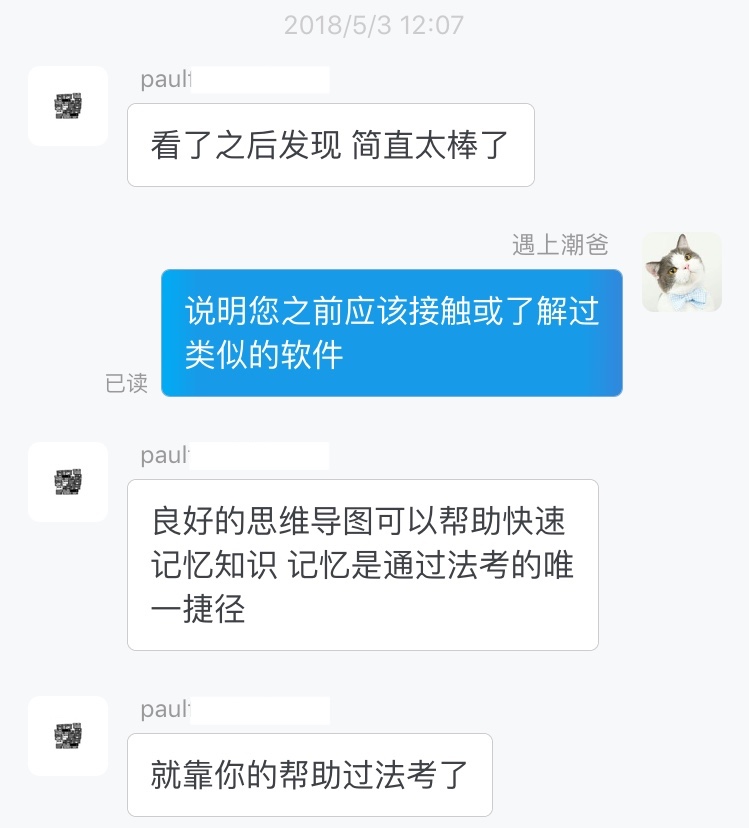Screen dimensions: 749x828
Task: Tap paul's avatar beside 就靠你的帮助过法考了 message
Action: point(68,736)
